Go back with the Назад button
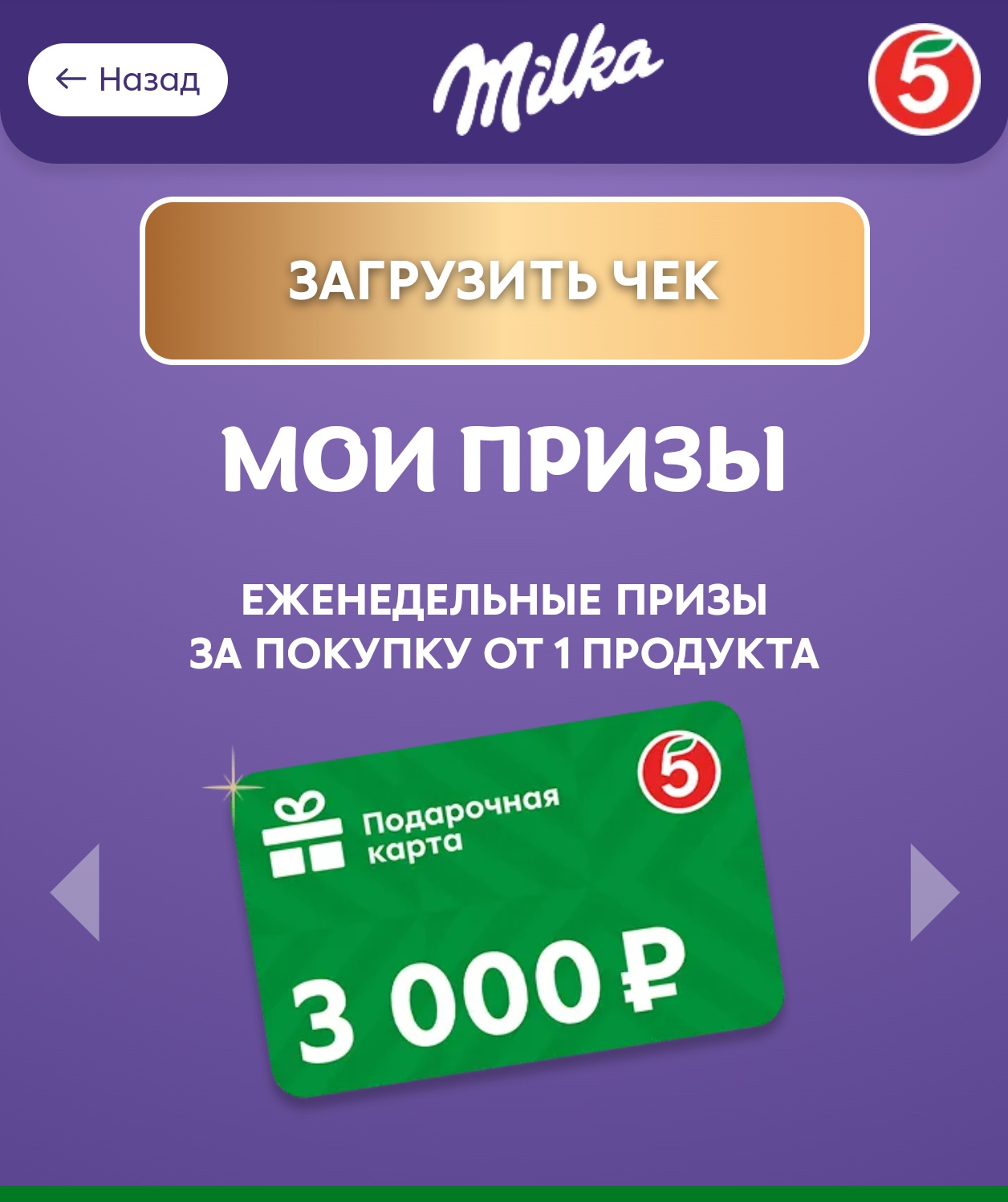1008x1202 pixels. point(128,79)
